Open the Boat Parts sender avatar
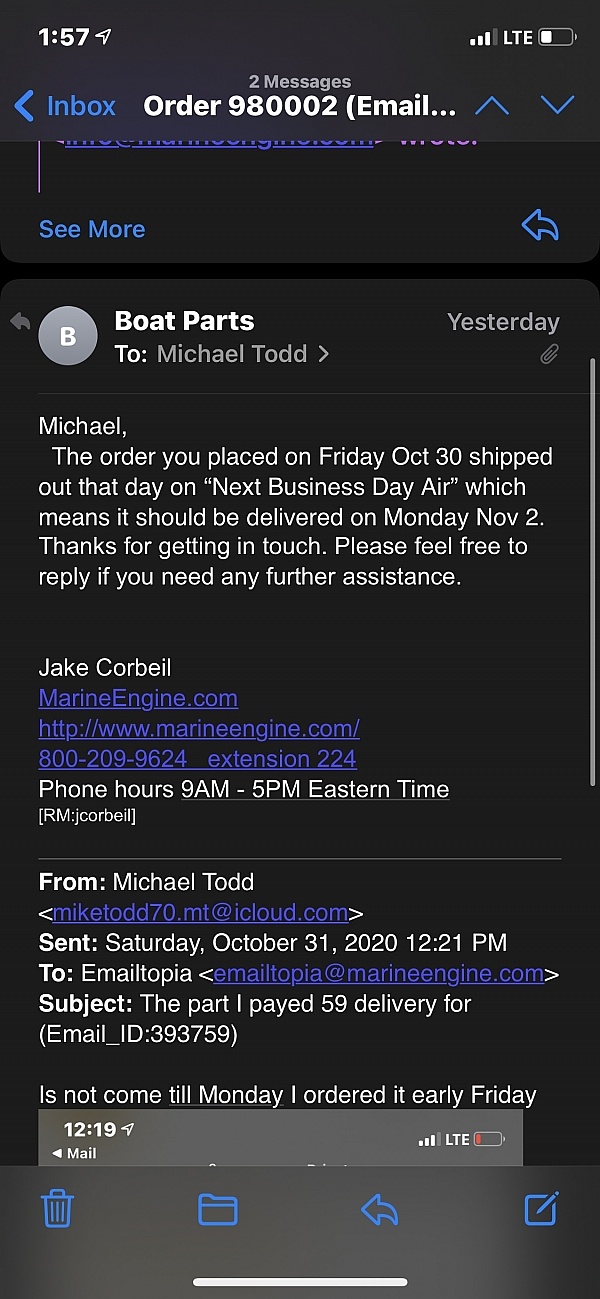This screenshot has width=600, height=1299. (68, 337)
